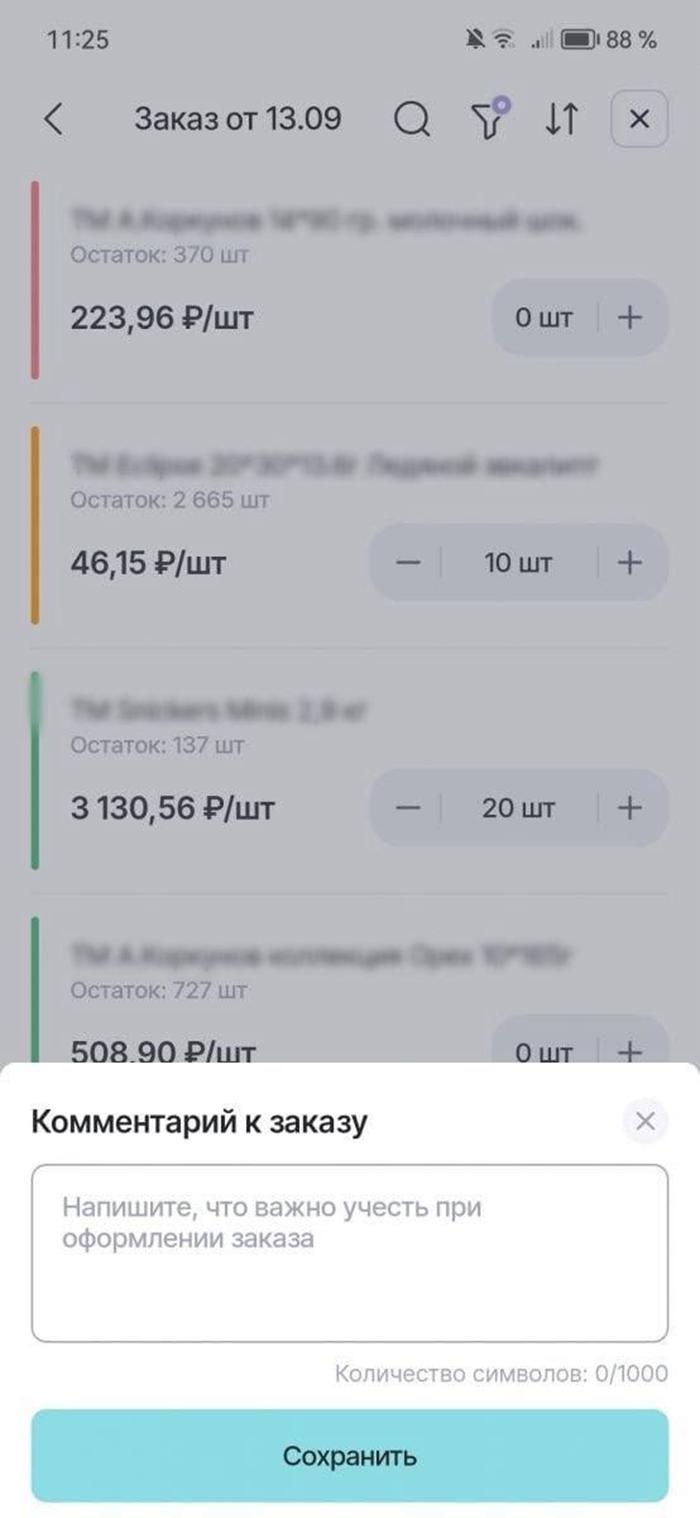
Task: Open the filter options
Action: coord(487,120)
